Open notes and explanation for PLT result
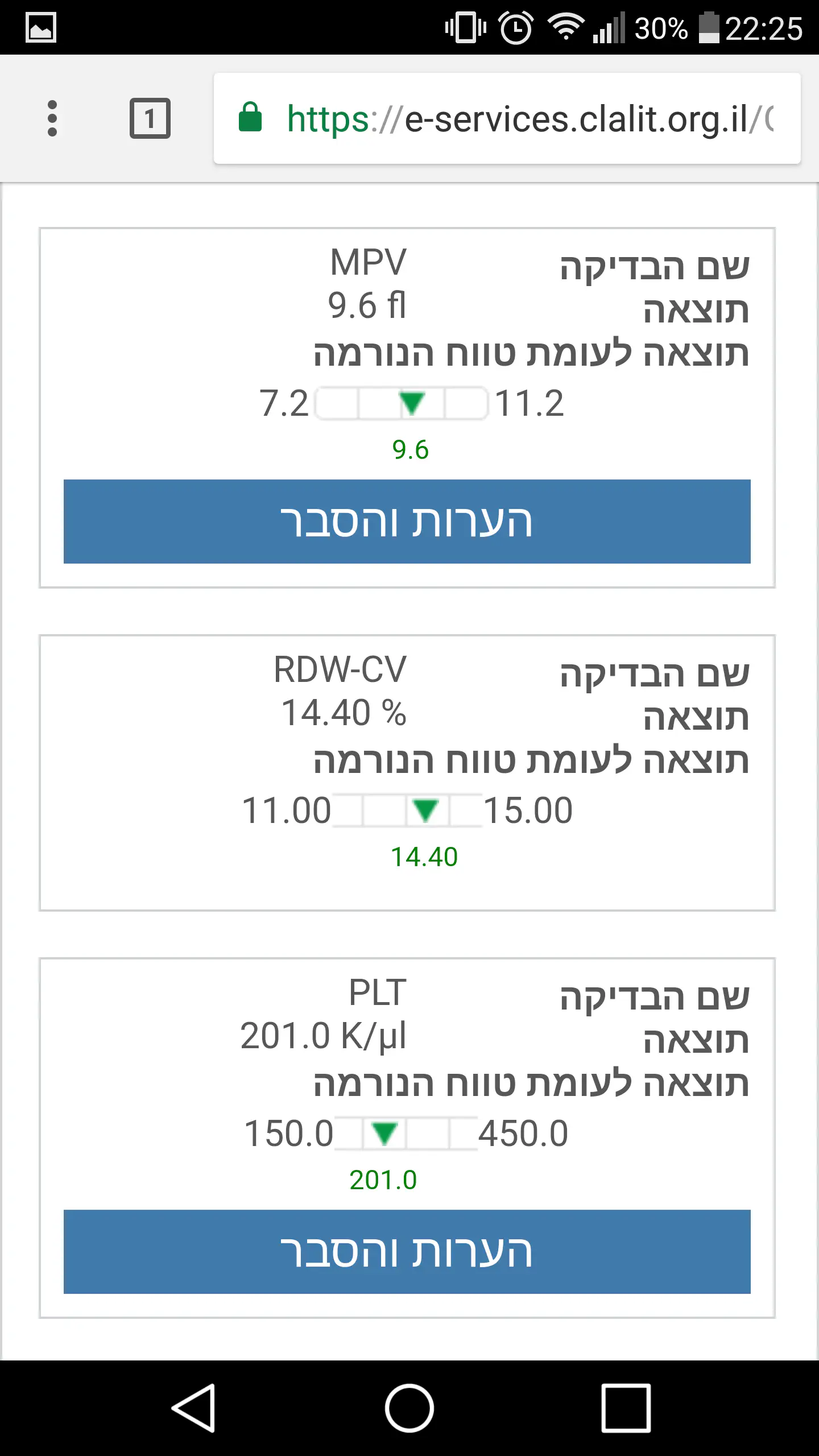Screen dimensions: 819x1456 pyautogui.click(x=407, y=1251)
